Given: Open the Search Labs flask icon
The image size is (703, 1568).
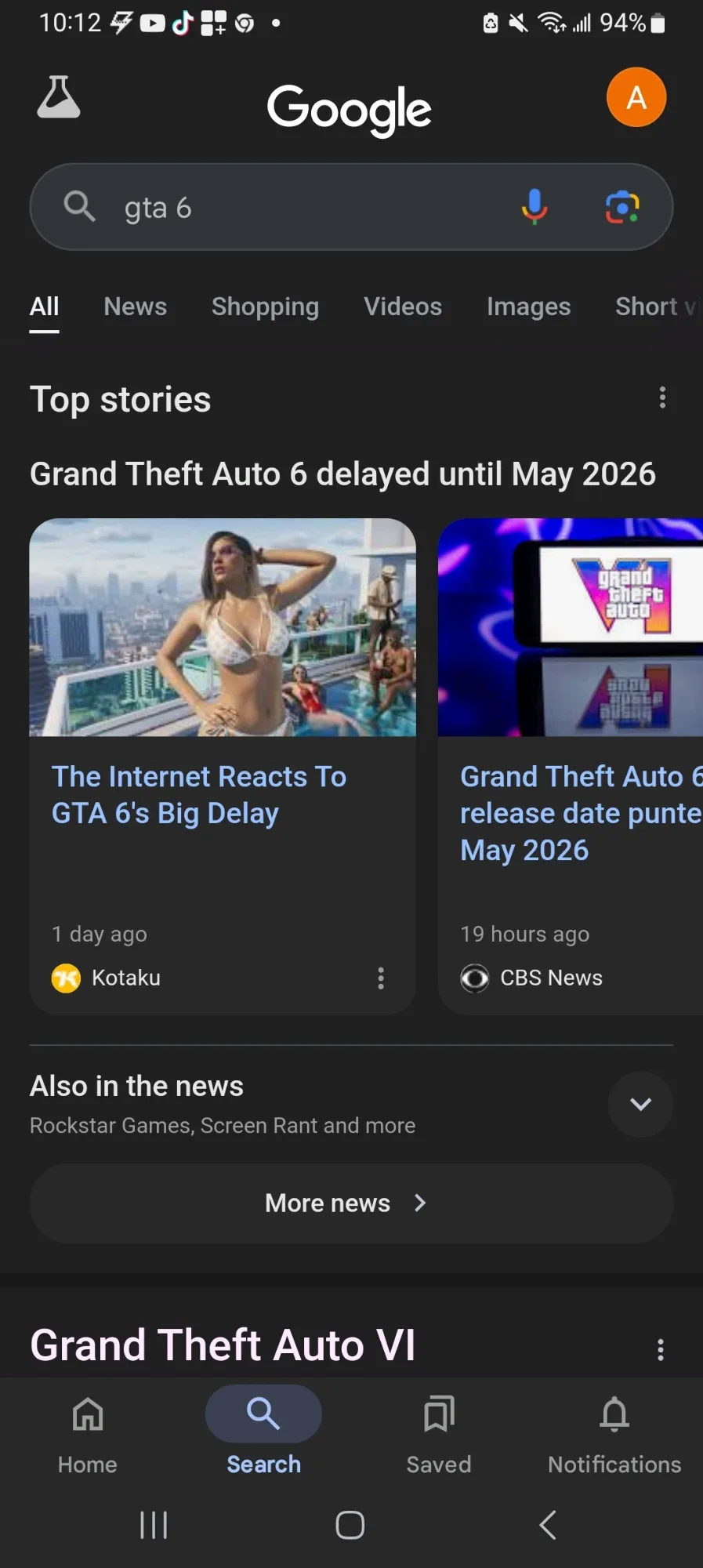Looking at the screenshot, I should point(59,97).
